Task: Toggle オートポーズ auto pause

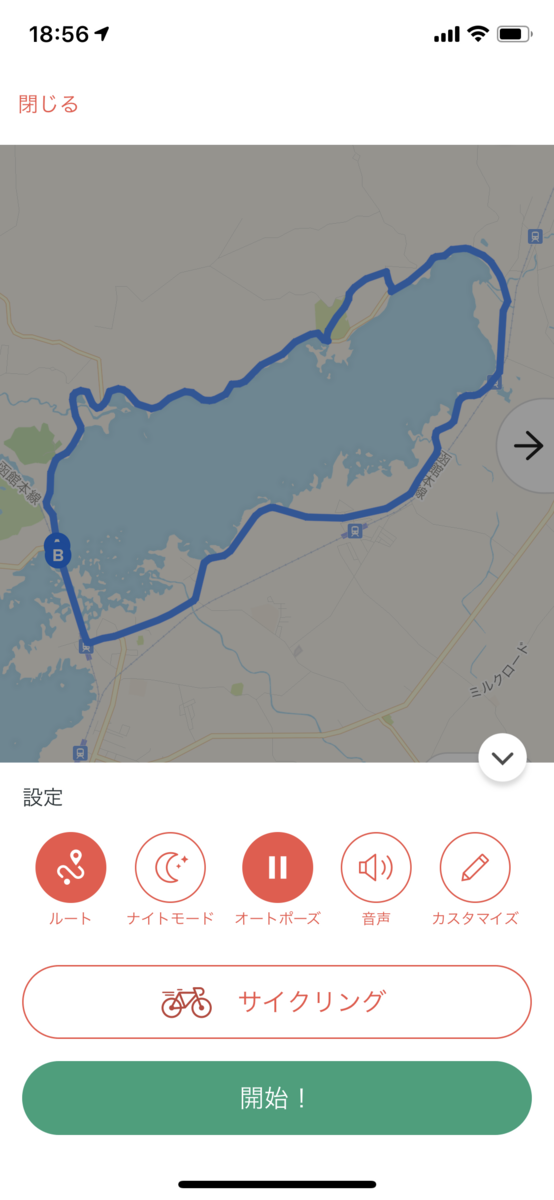Action: pos(277,868)
